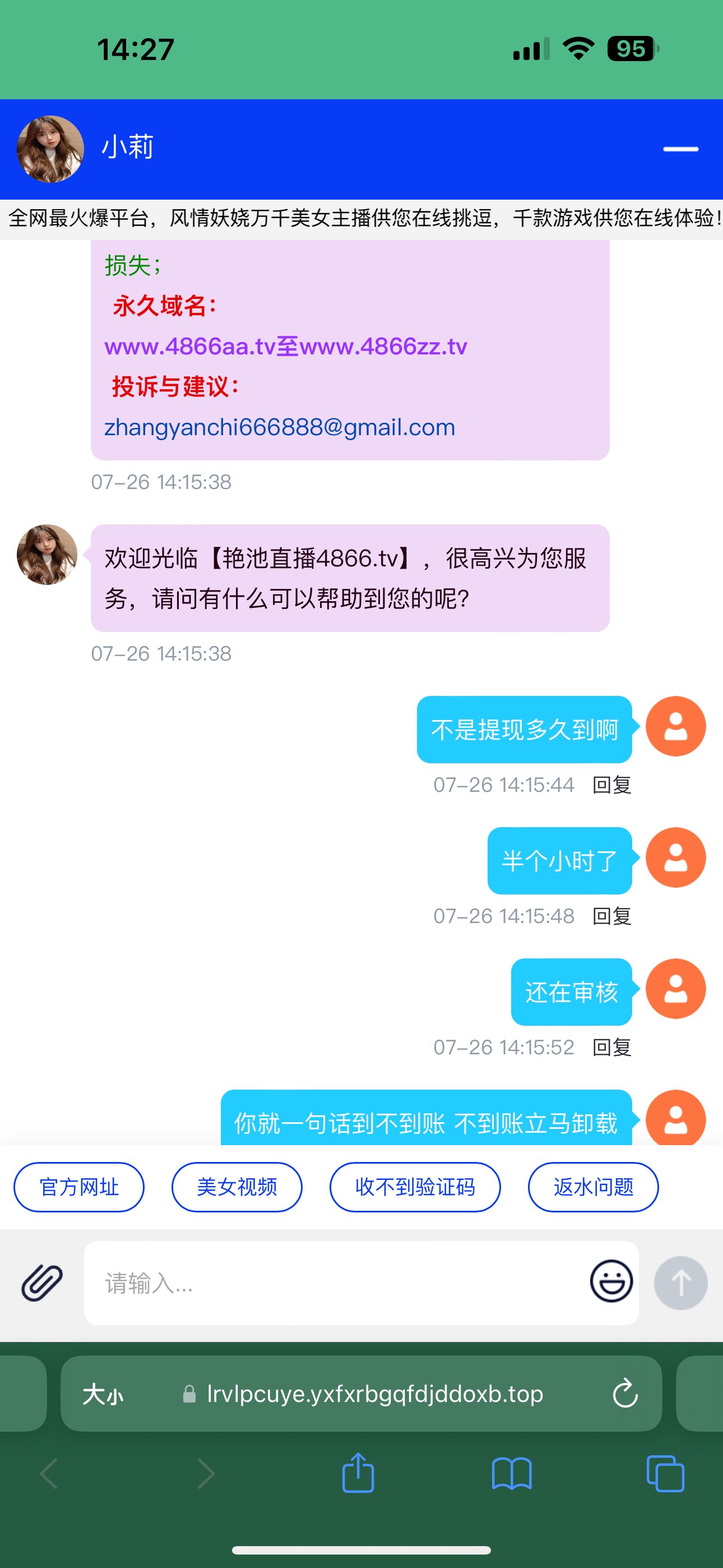The image size is (723, 1568).
Task: Tap the send arrow button
Action: (680, 1283)
